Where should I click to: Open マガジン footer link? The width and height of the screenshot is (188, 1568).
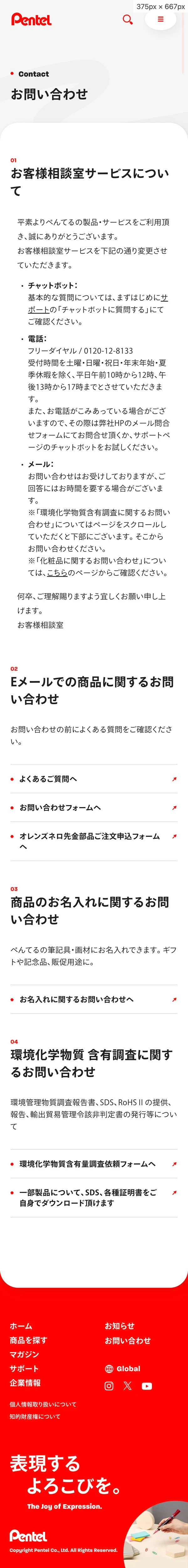pyautogui.click(x=24, y=1354)
